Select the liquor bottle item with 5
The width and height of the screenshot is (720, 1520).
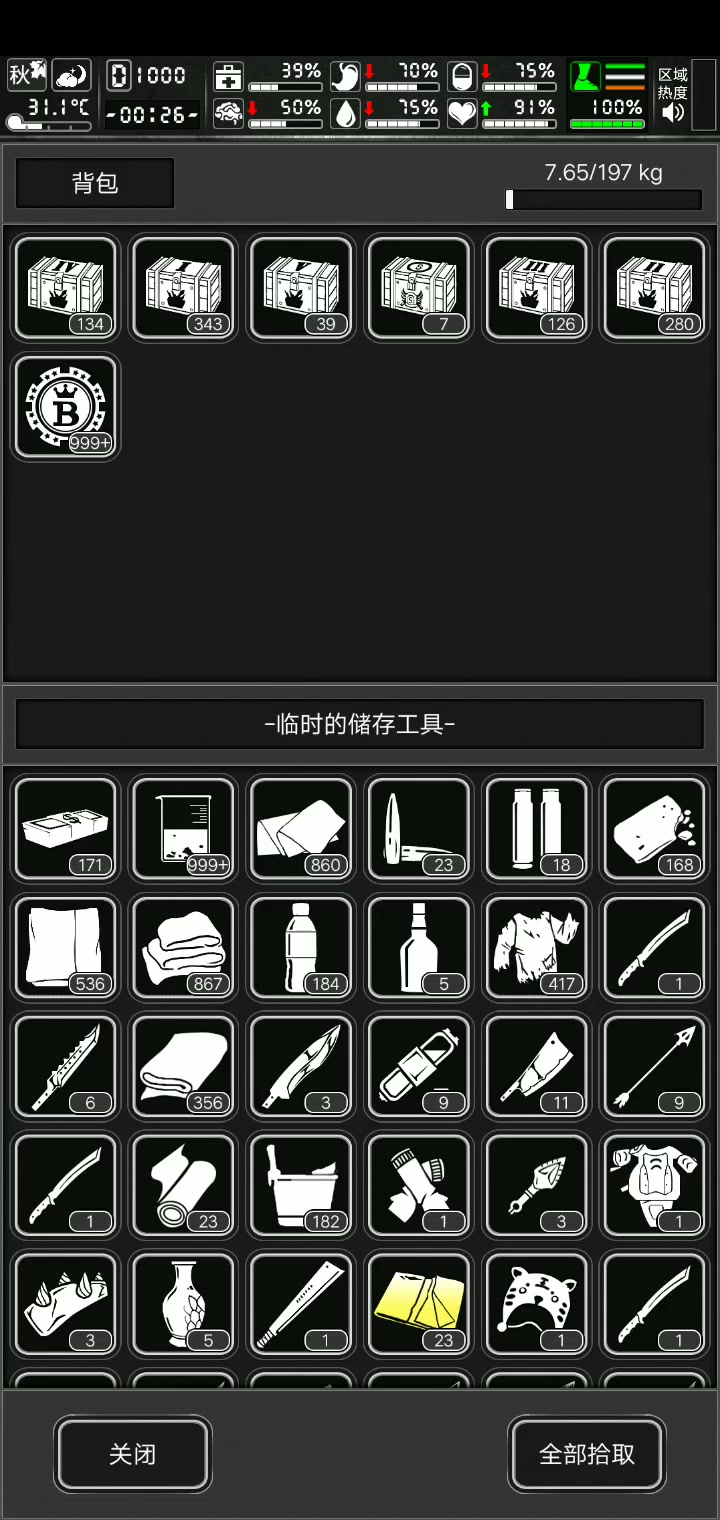tap(420, 947)
